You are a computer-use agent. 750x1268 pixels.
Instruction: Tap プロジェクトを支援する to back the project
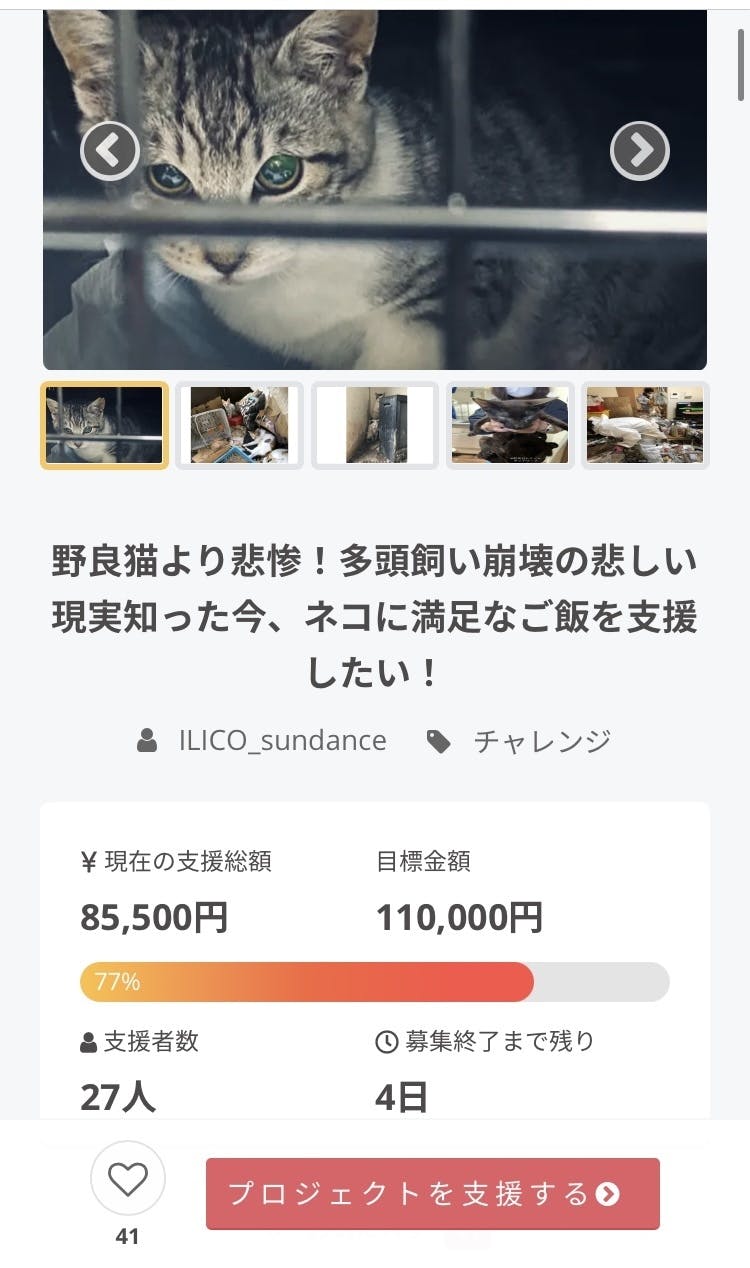(433, 1194)
